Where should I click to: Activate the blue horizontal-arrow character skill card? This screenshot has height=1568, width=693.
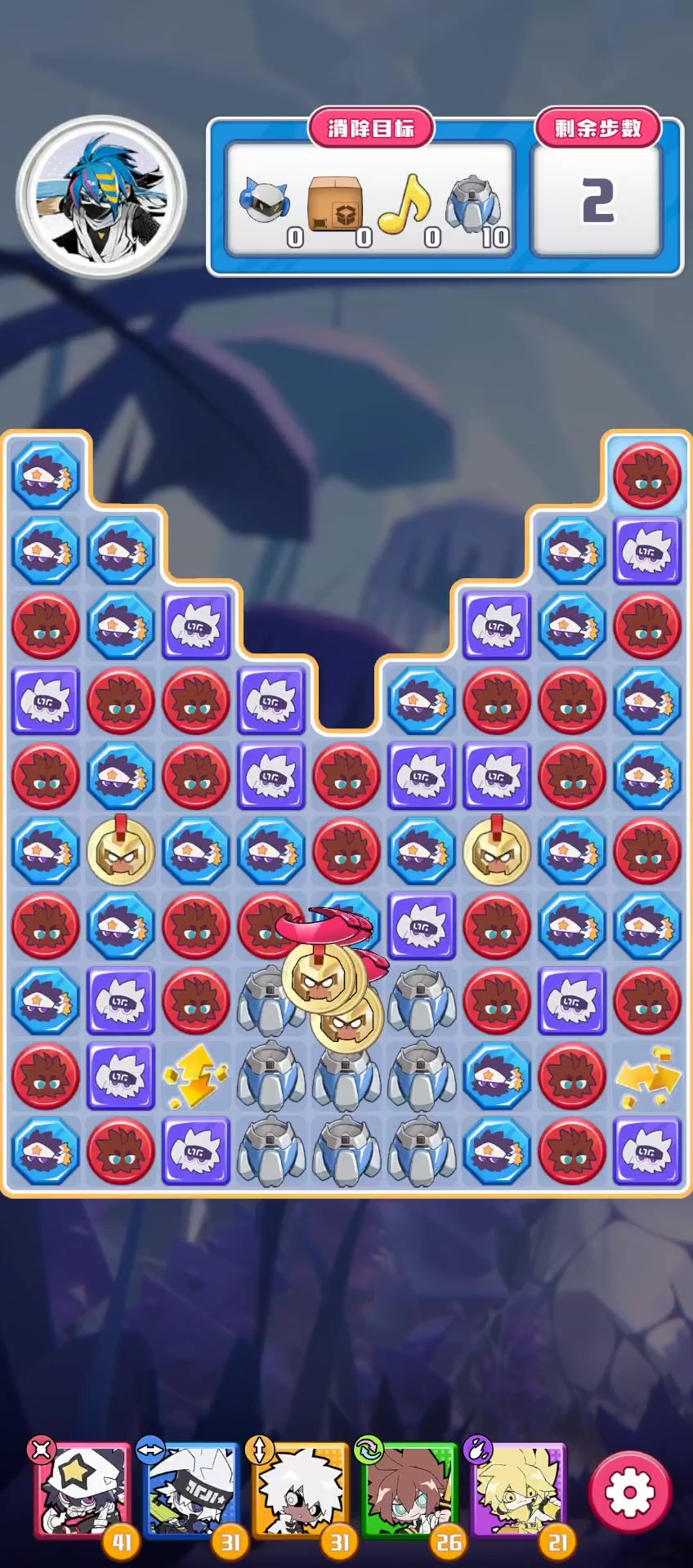pos(192,1492)
